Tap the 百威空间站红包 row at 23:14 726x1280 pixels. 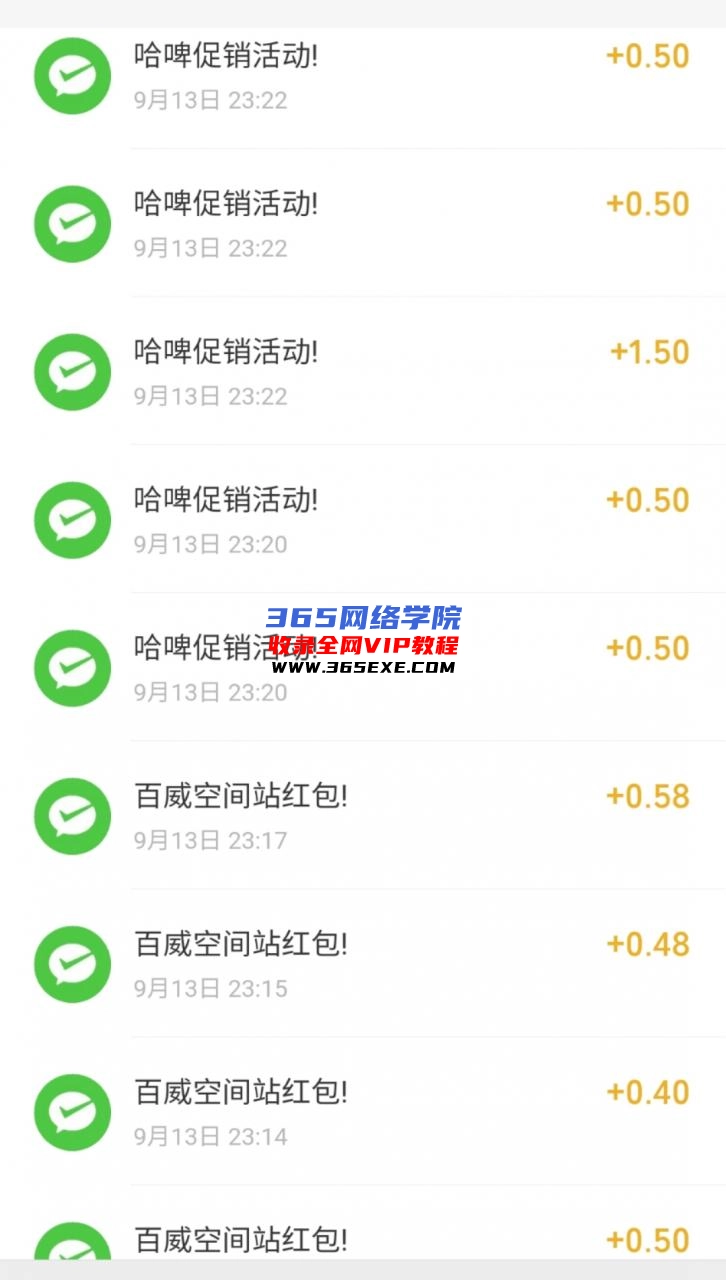point(400,1111)
